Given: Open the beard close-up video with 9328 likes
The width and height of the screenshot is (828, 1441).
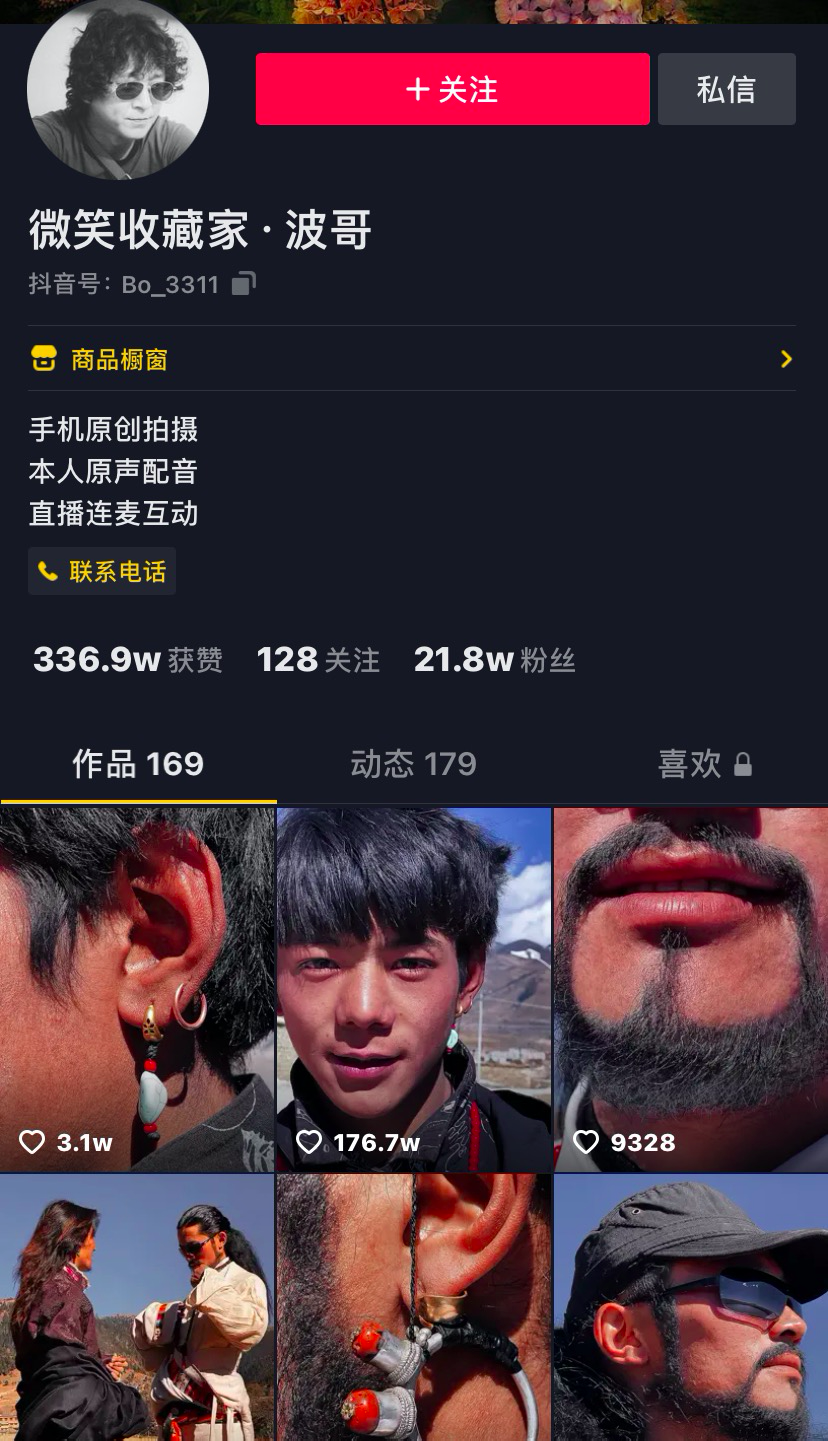Looking at the screenshot, I should click(x=691, y=989).
